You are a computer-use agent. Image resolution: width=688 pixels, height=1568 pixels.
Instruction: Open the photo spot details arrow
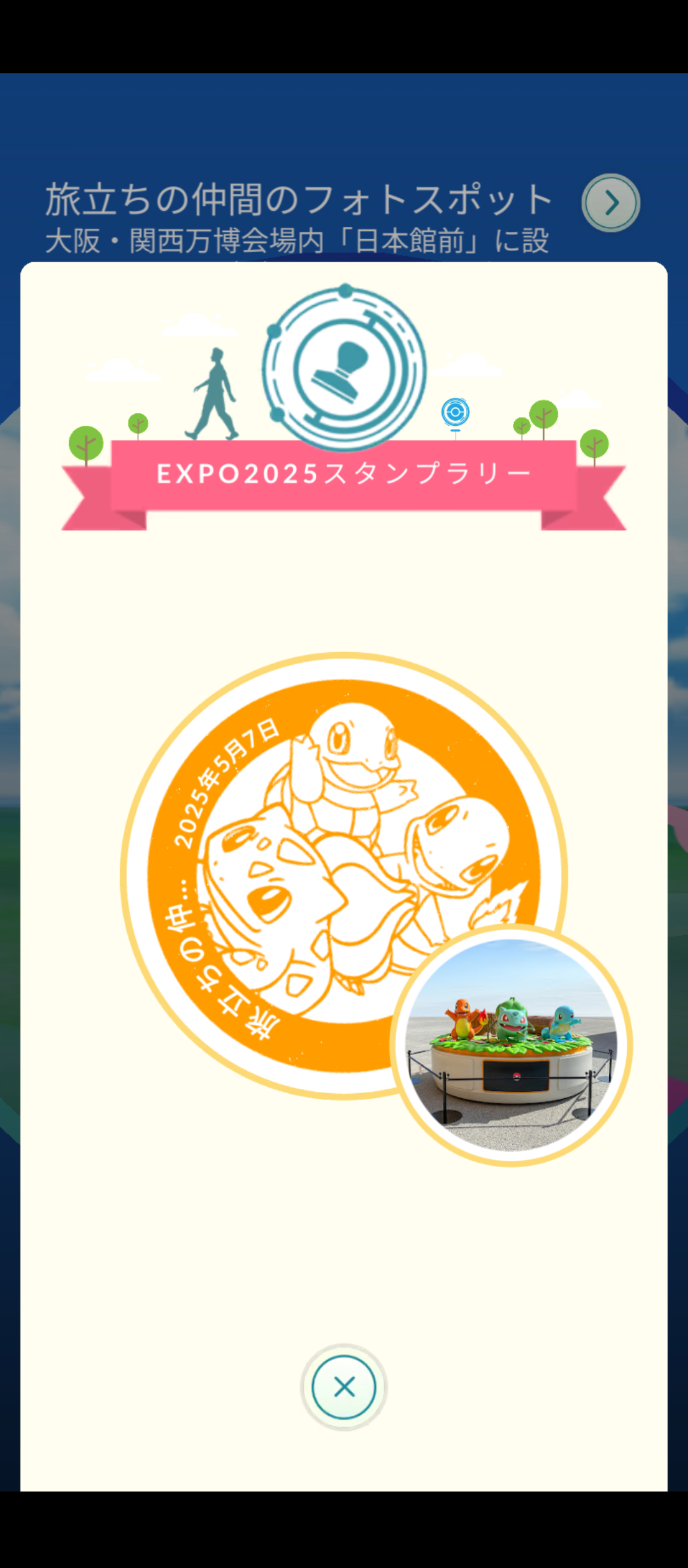tap(610, 203)
